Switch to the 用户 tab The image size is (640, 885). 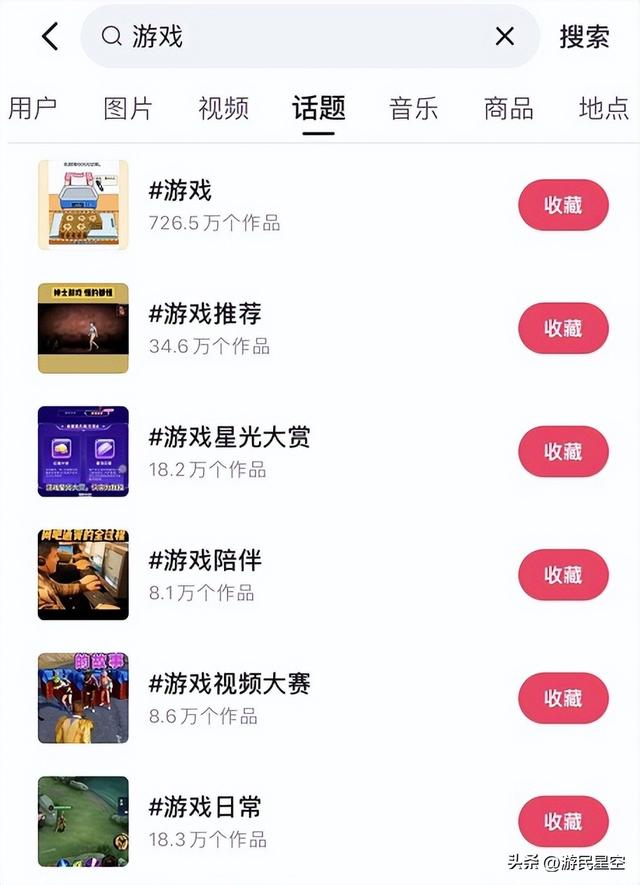32,108
